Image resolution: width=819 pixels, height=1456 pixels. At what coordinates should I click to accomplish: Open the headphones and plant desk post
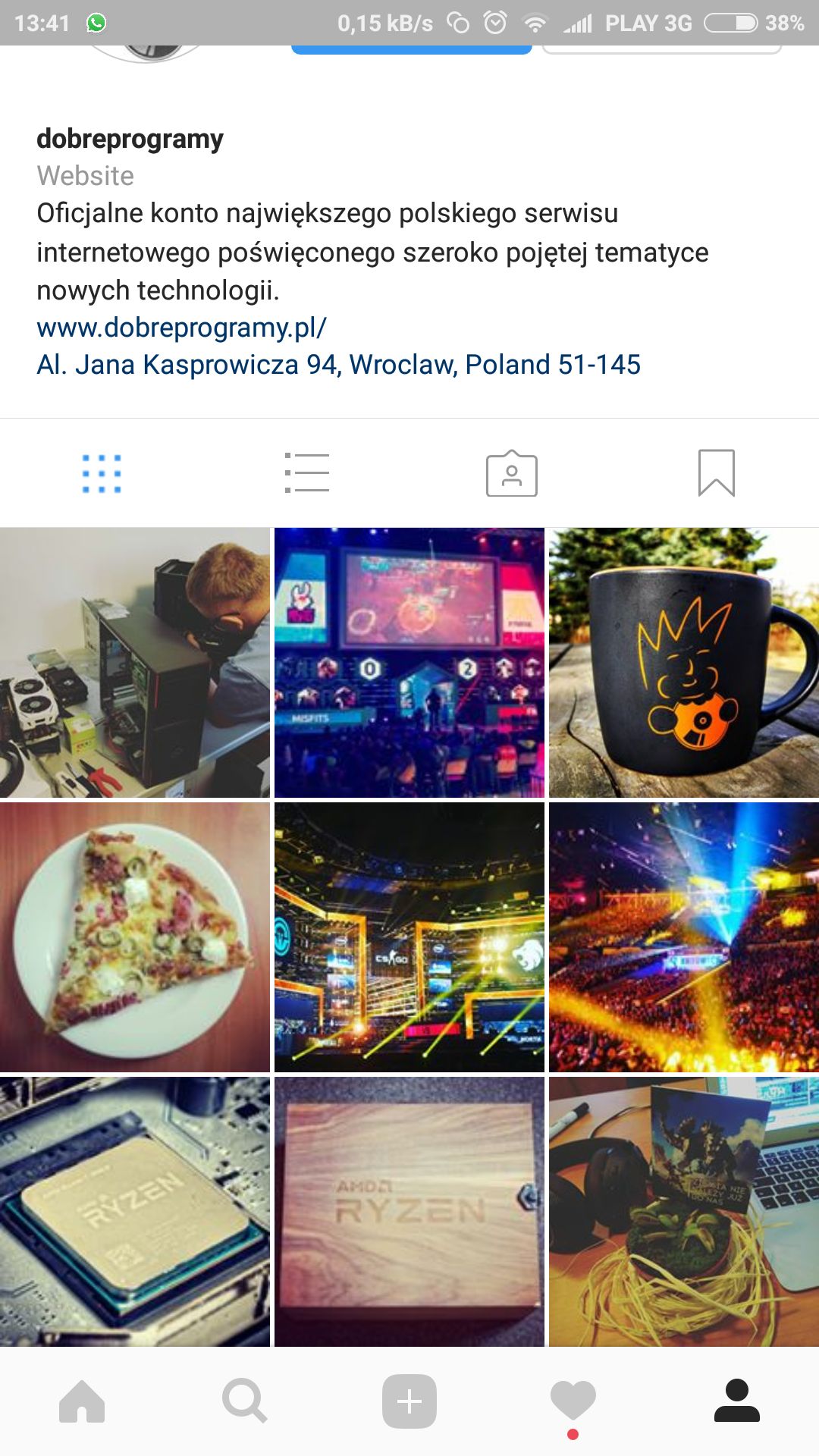[x=683, y=1211]
